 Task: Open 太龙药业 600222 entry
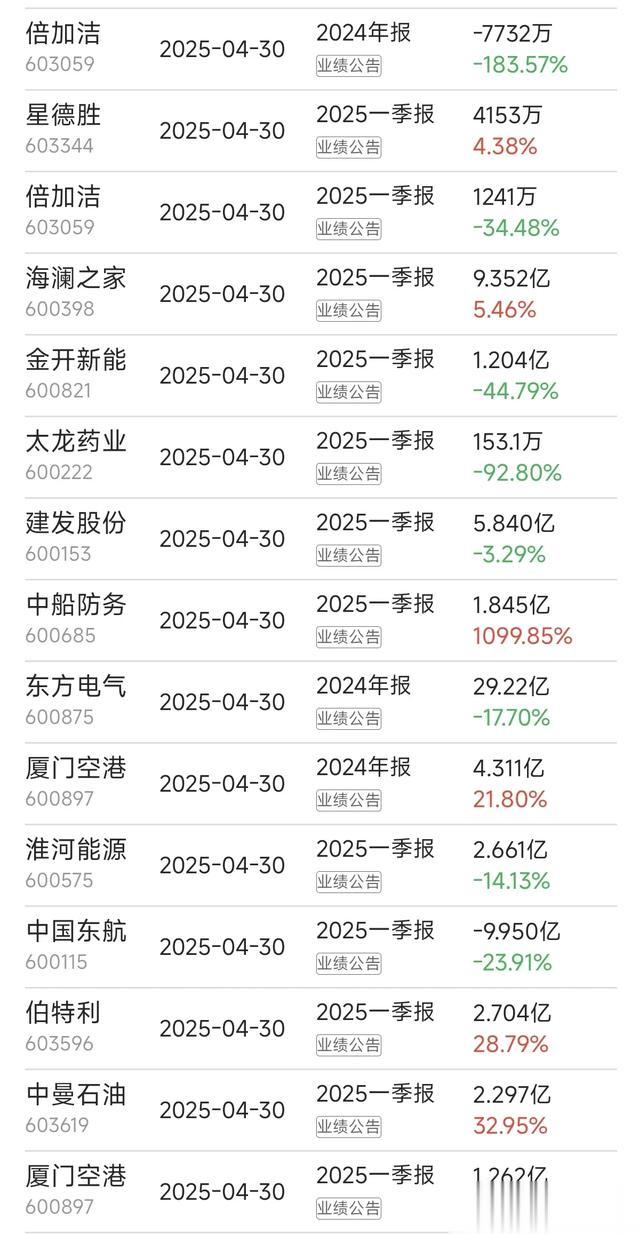point(320,458)
